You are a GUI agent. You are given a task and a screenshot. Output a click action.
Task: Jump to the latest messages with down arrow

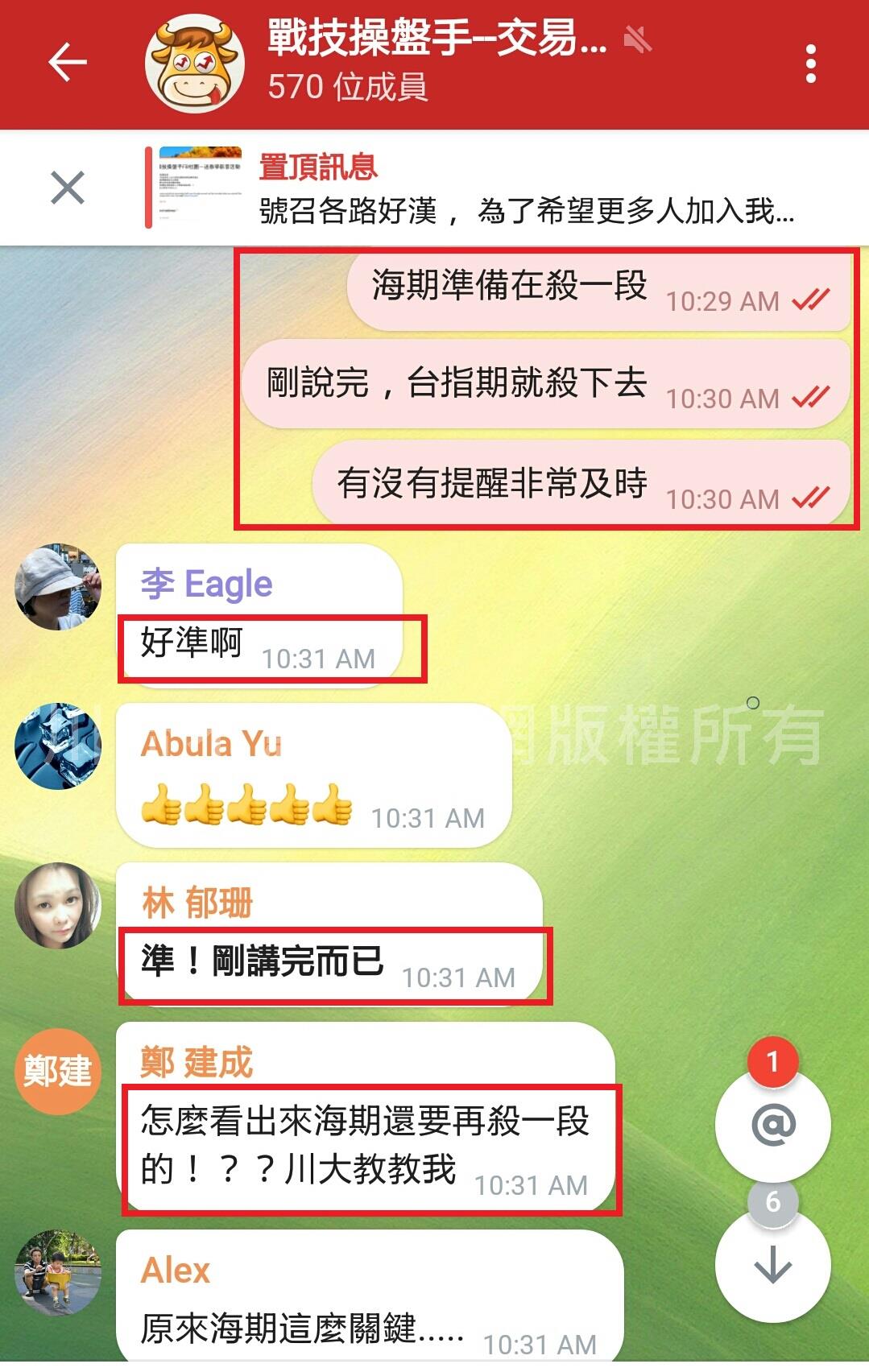[772, 1266]
